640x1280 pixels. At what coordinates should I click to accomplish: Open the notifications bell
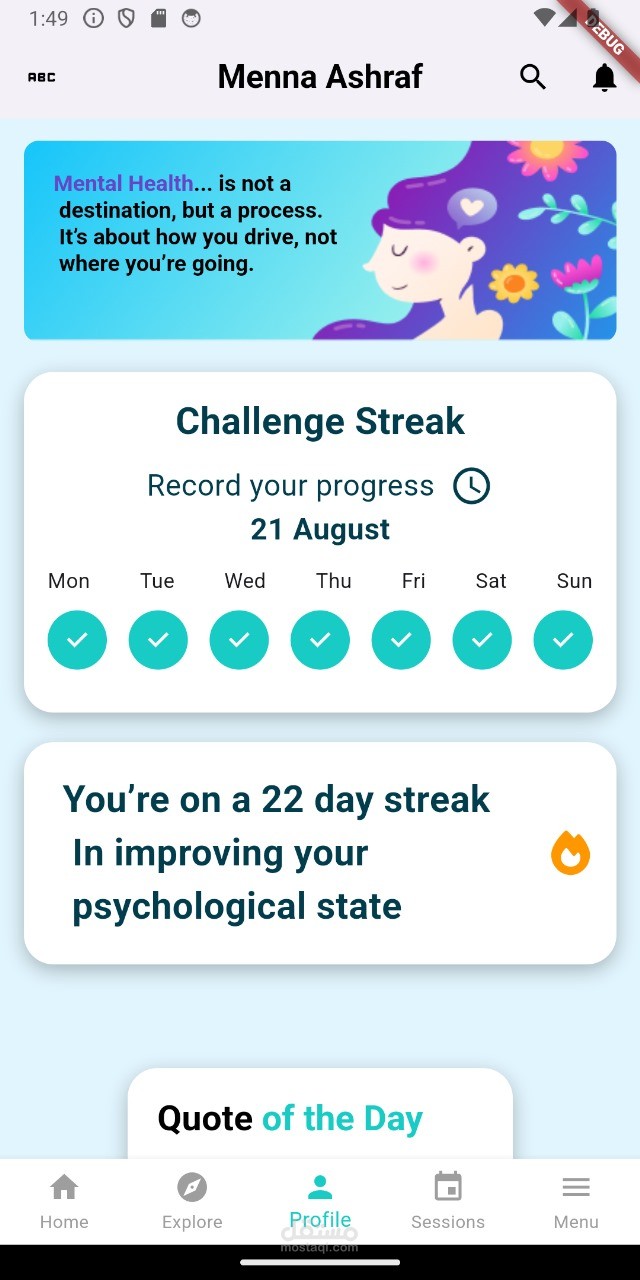point(604,77)
